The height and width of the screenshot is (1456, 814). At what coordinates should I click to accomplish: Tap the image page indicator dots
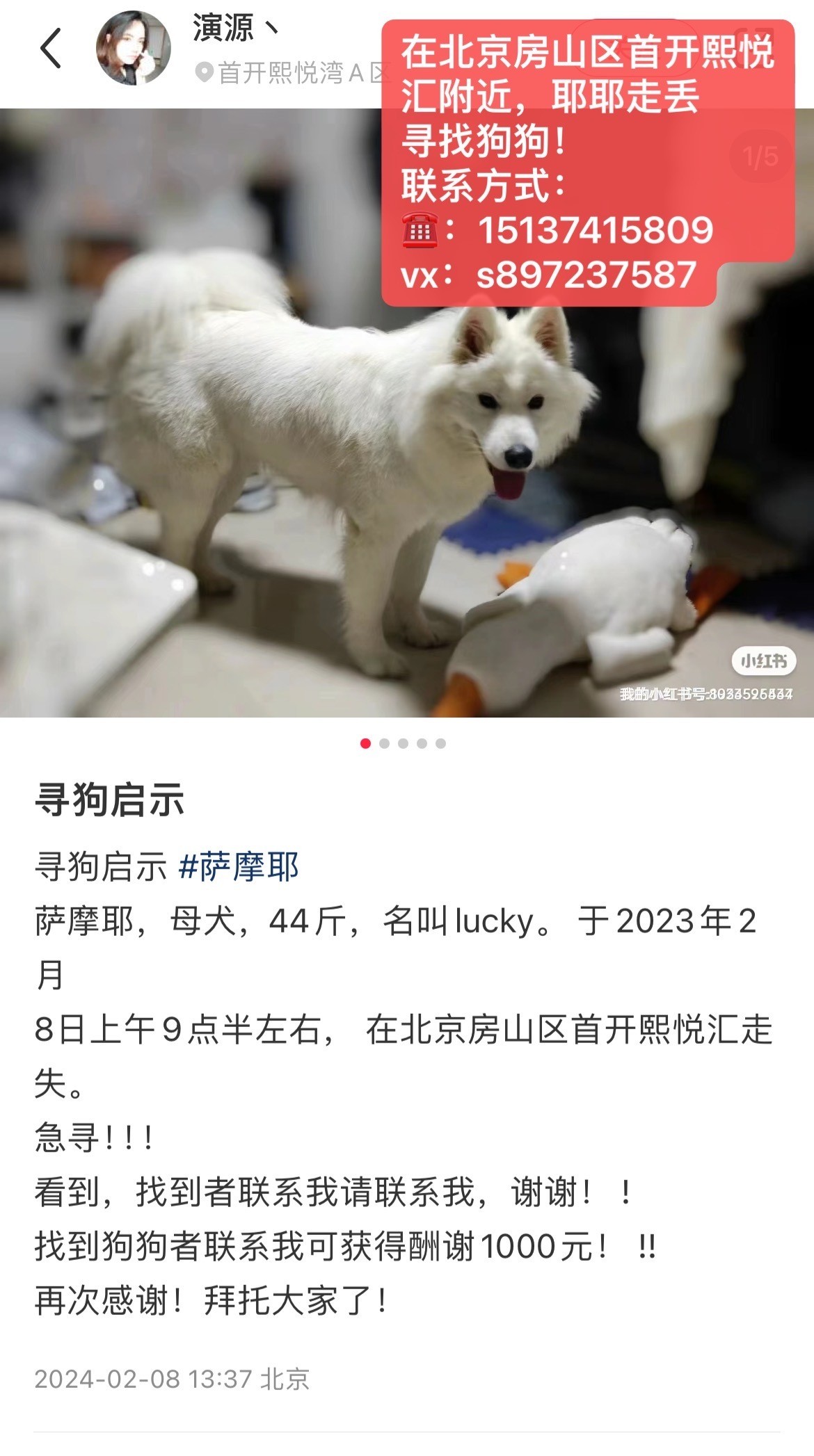pos(403,743)
